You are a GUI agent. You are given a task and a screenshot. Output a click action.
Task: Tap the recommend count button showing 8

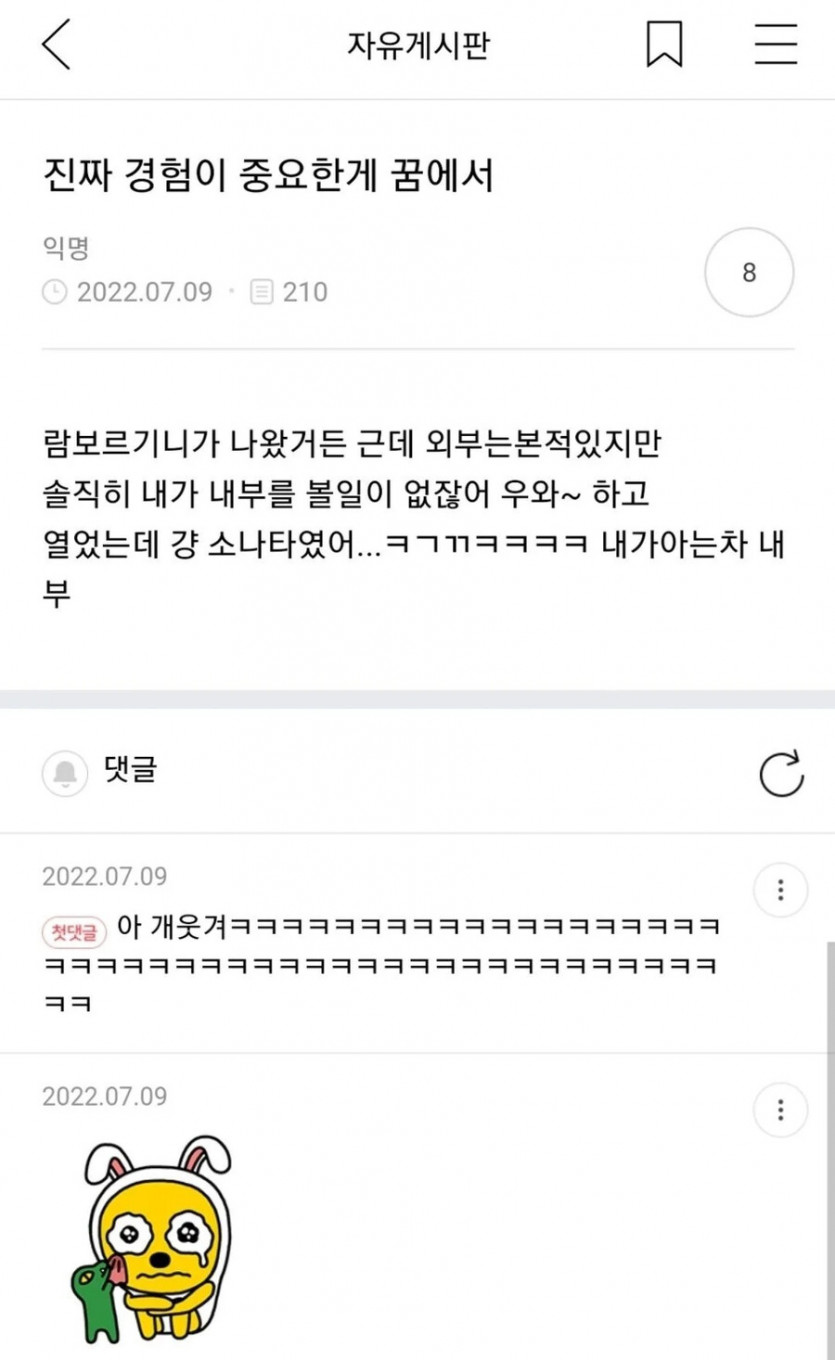point(749,273)
